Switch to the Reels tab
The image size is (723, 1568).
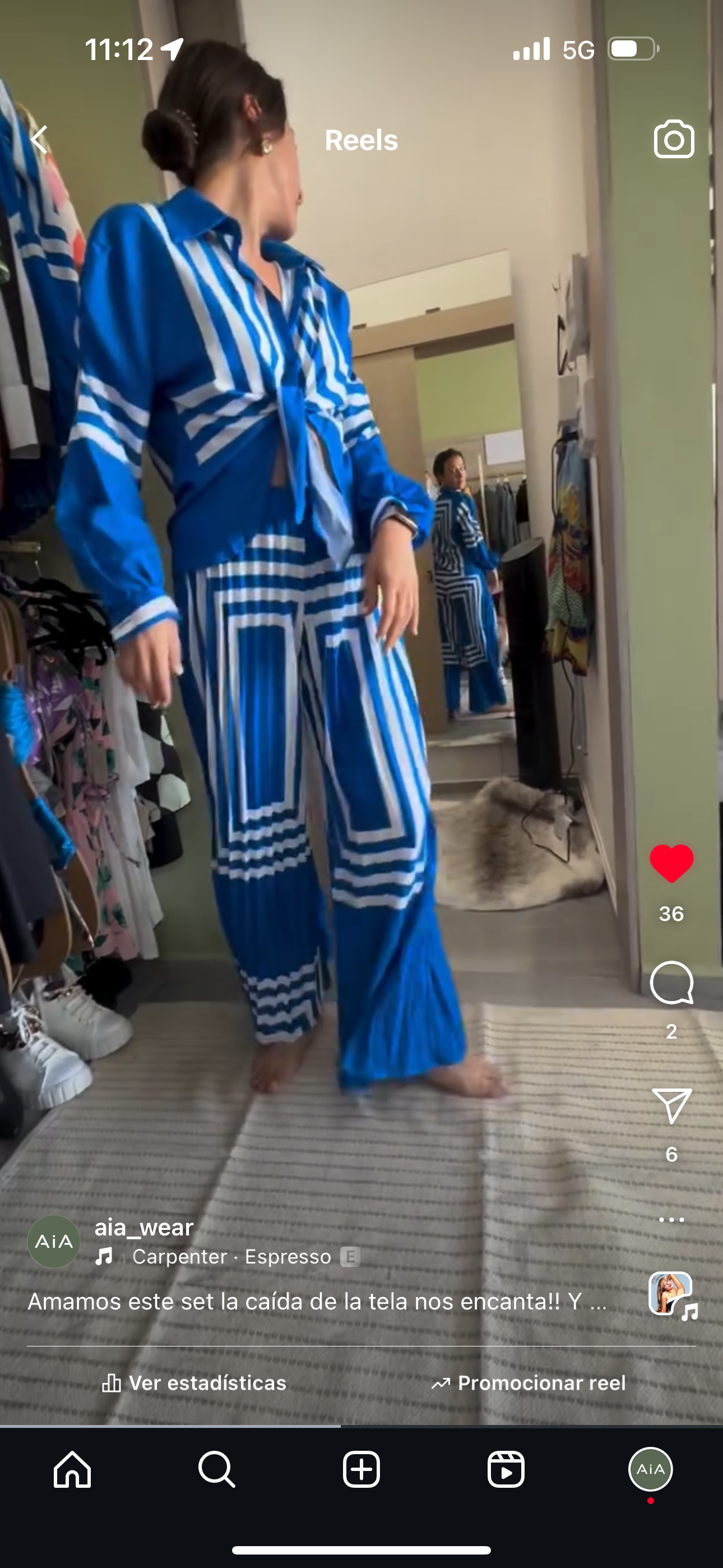point(506,1469)
